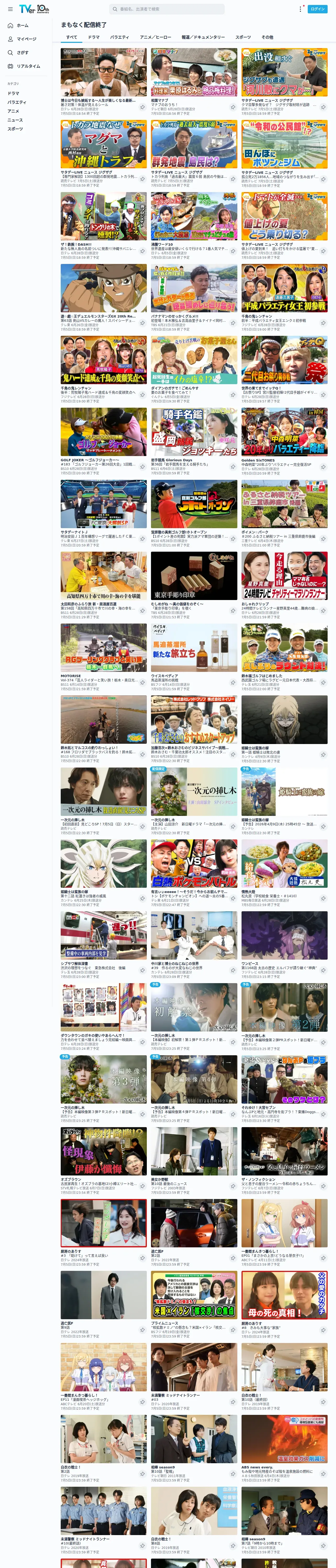Open the MOTORISE episode card

click(104, 658)
